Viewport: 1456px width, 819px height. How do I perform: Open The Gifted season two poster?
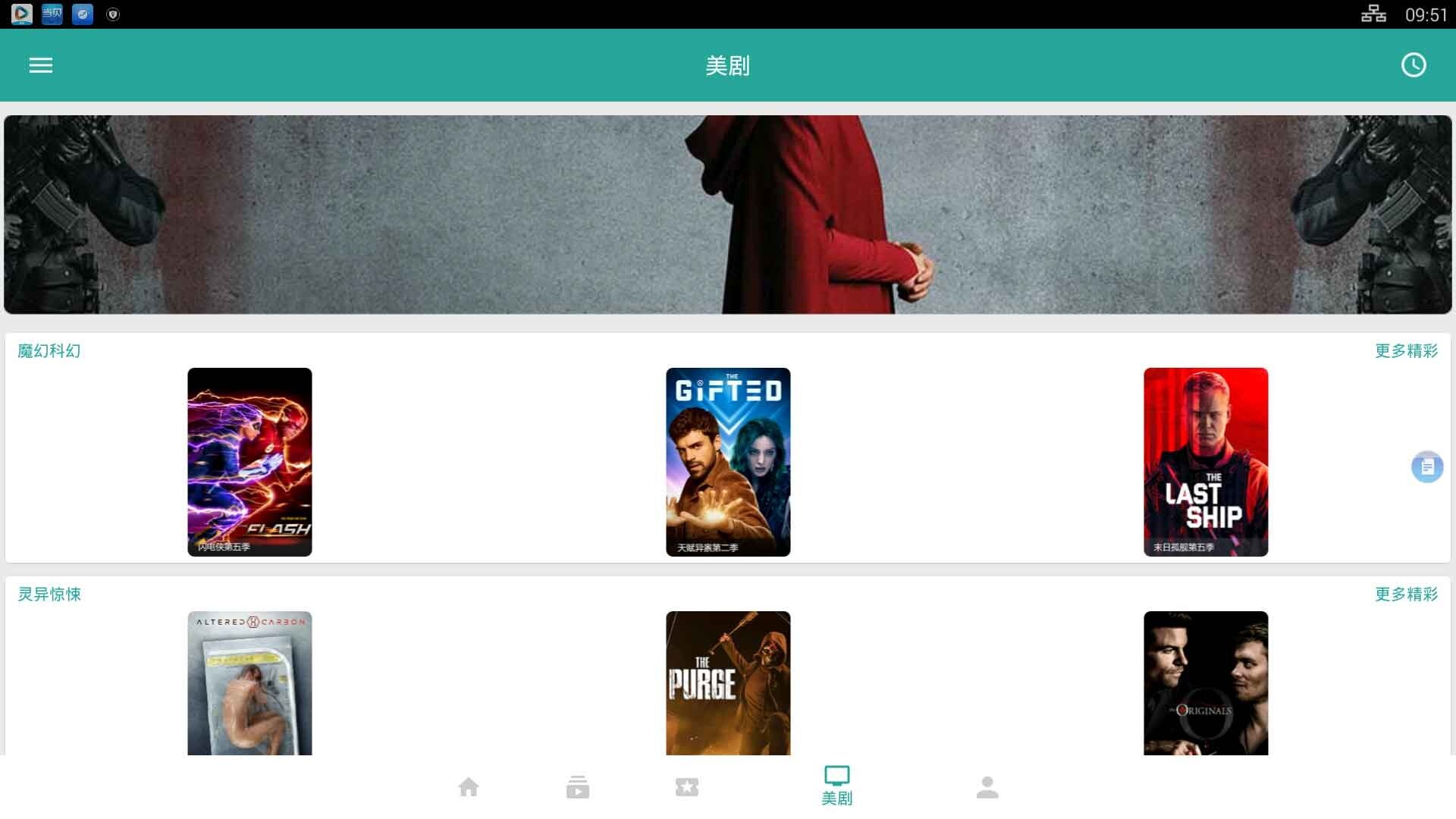pyautogui.click(x=728, y=461)
